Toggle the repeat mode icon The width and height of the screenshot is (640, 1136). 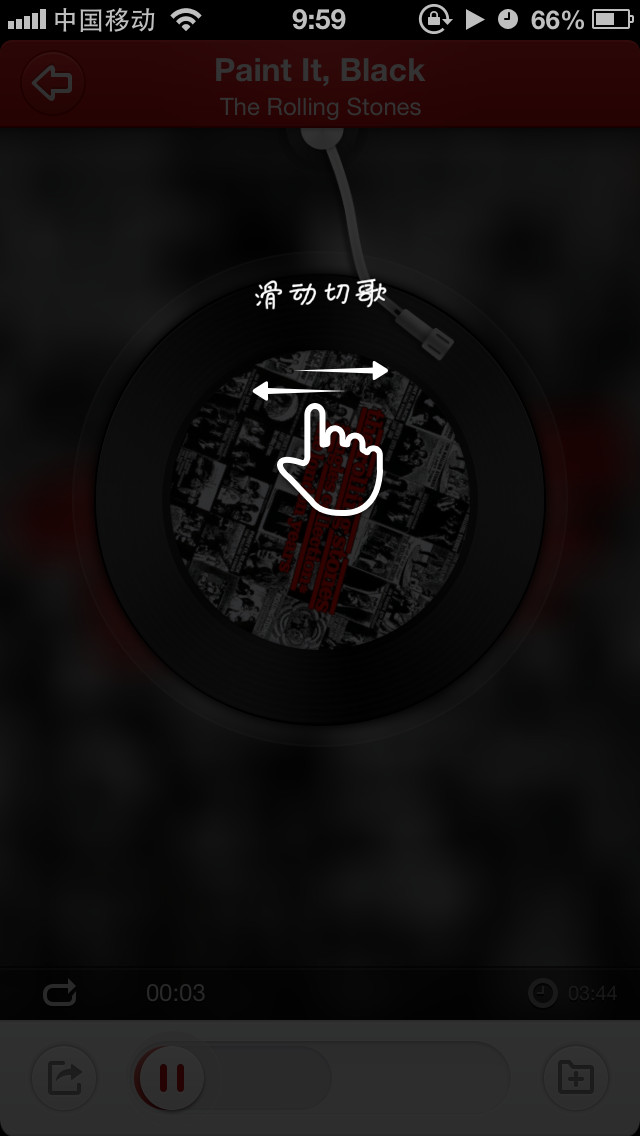(60, 993)
